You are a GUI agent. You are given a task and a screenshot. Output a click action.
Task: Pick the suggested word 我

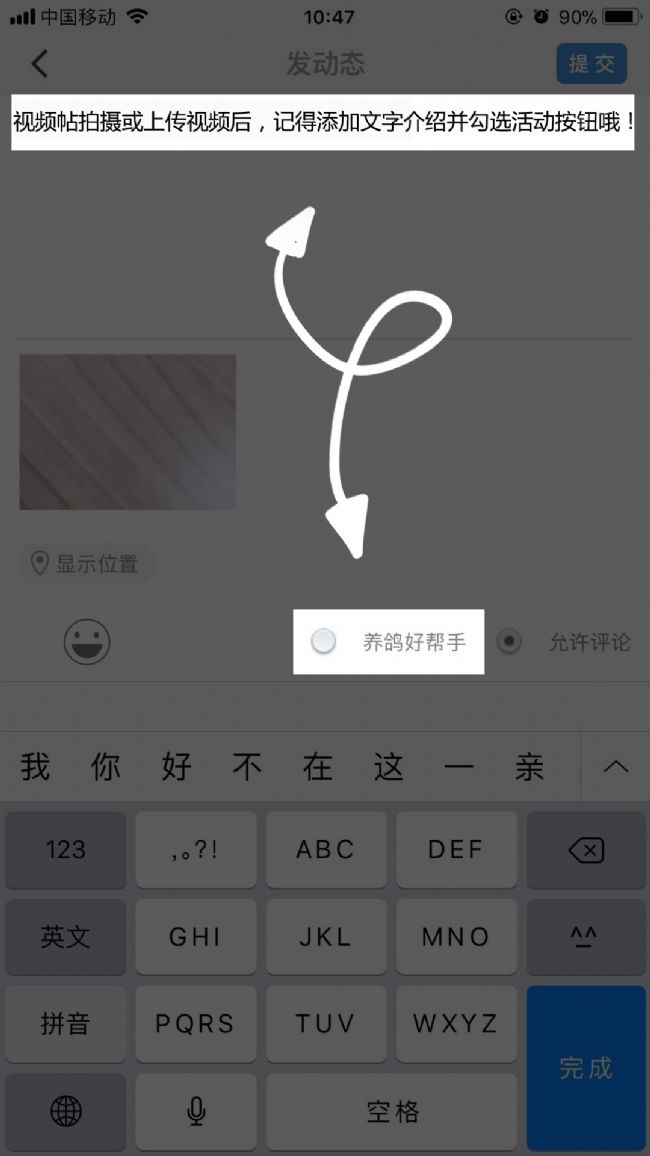tap(35, 768)
